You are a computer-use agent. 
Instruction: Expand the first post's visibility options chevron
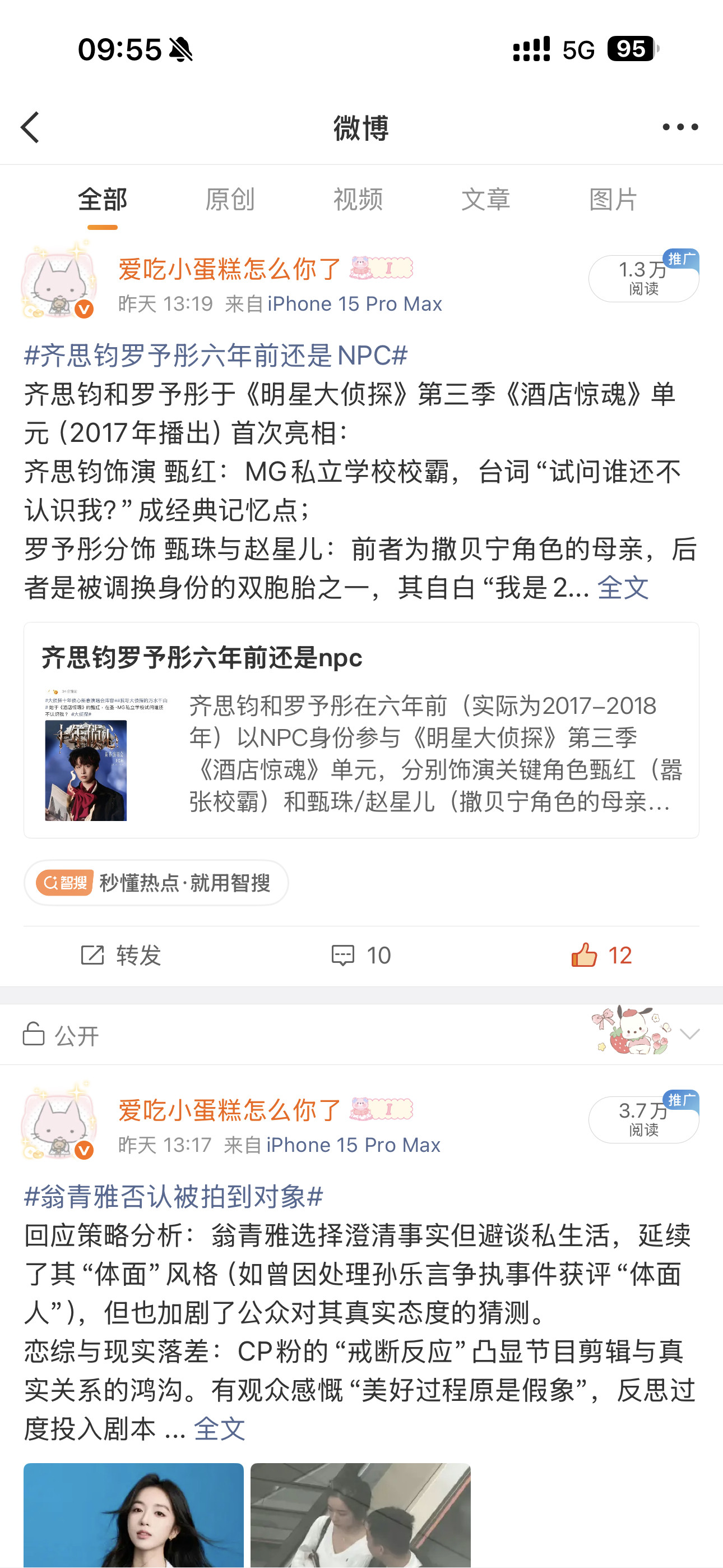point(689,1034)
